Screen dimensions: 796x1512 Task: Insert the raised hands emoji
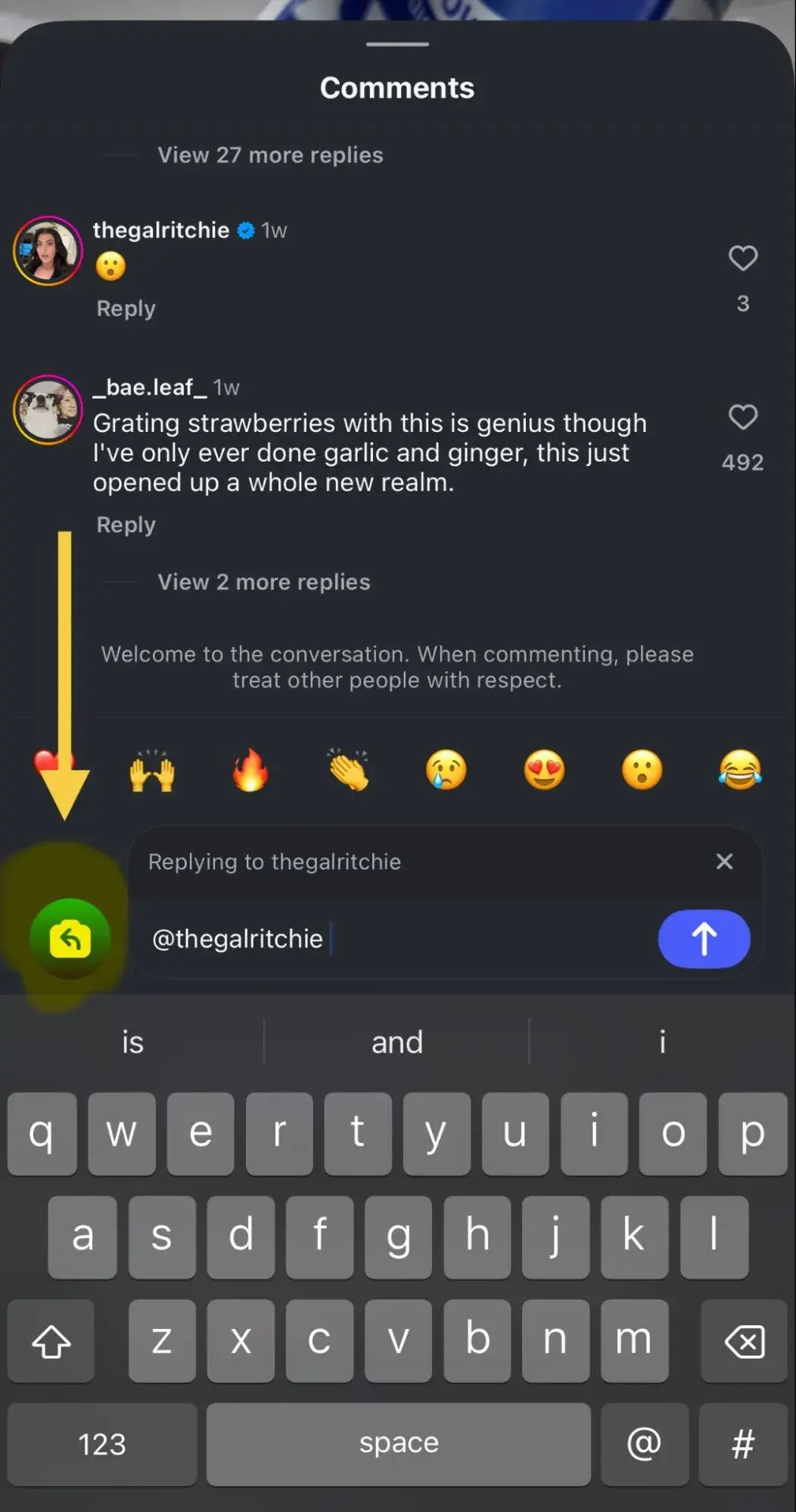[152, 771]
